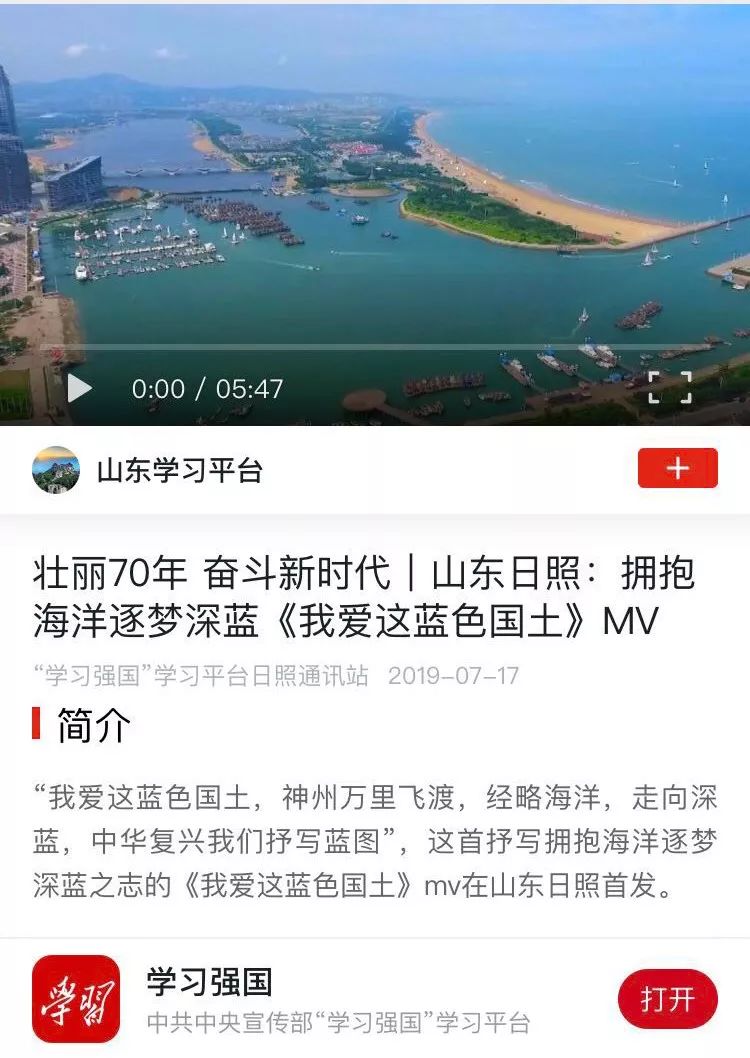750x1058 pixels.
Task: Play the video
Action: (79, 388)
